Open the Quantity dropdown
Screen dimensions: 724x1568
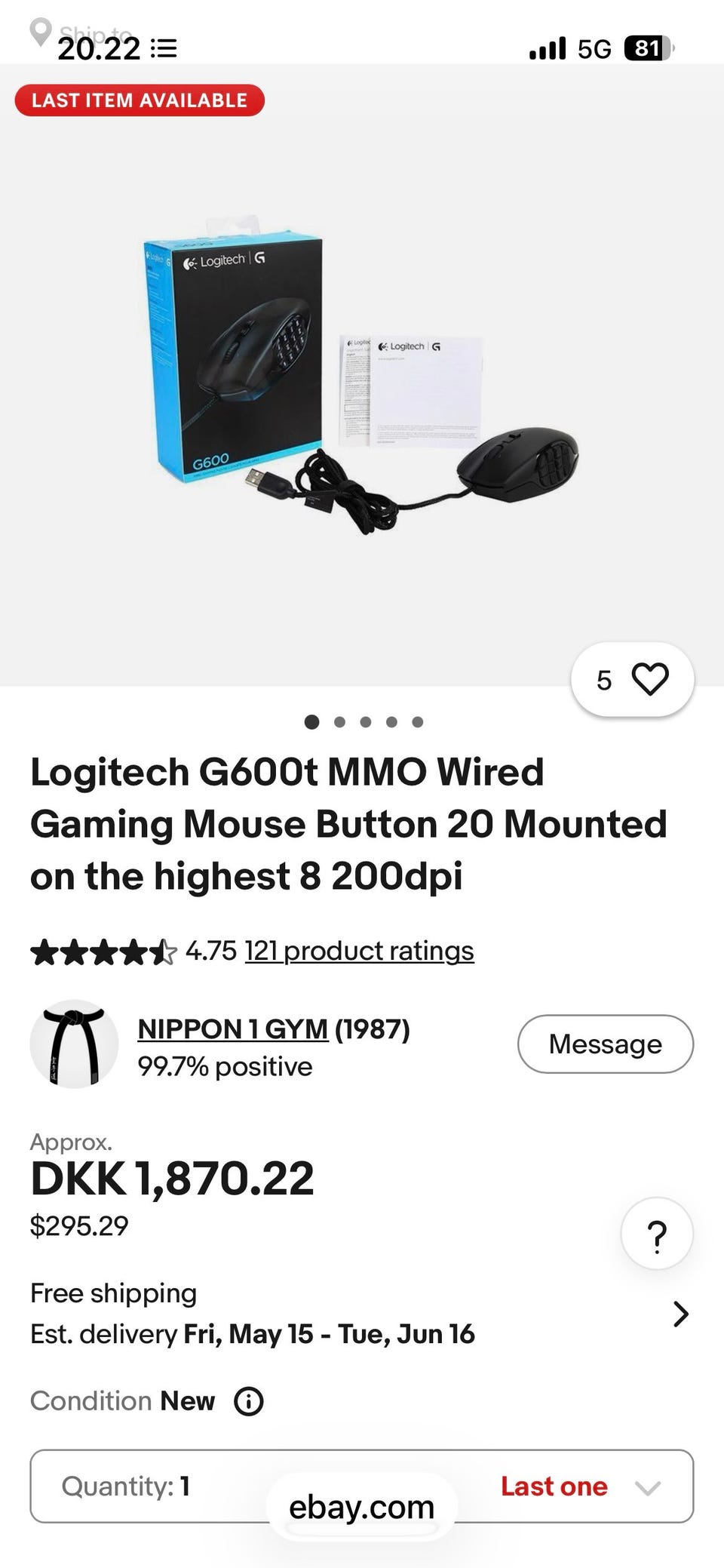(x=647, y=1487)
